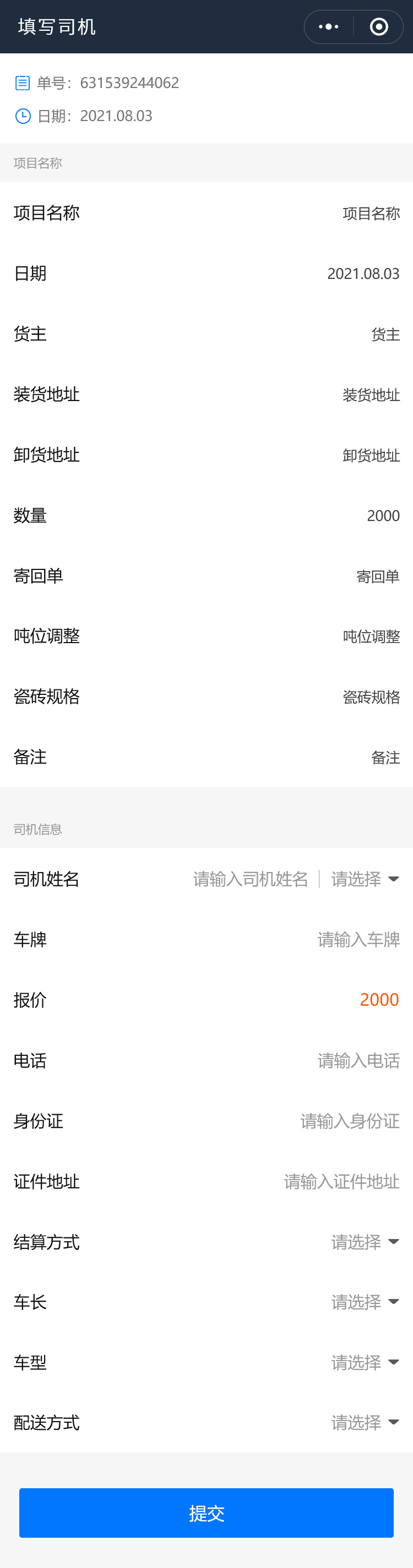The height and width of the screenshot is (1568, 413).
Task: Edit the 报价 quote amount field
Action: pos(379,1000)
